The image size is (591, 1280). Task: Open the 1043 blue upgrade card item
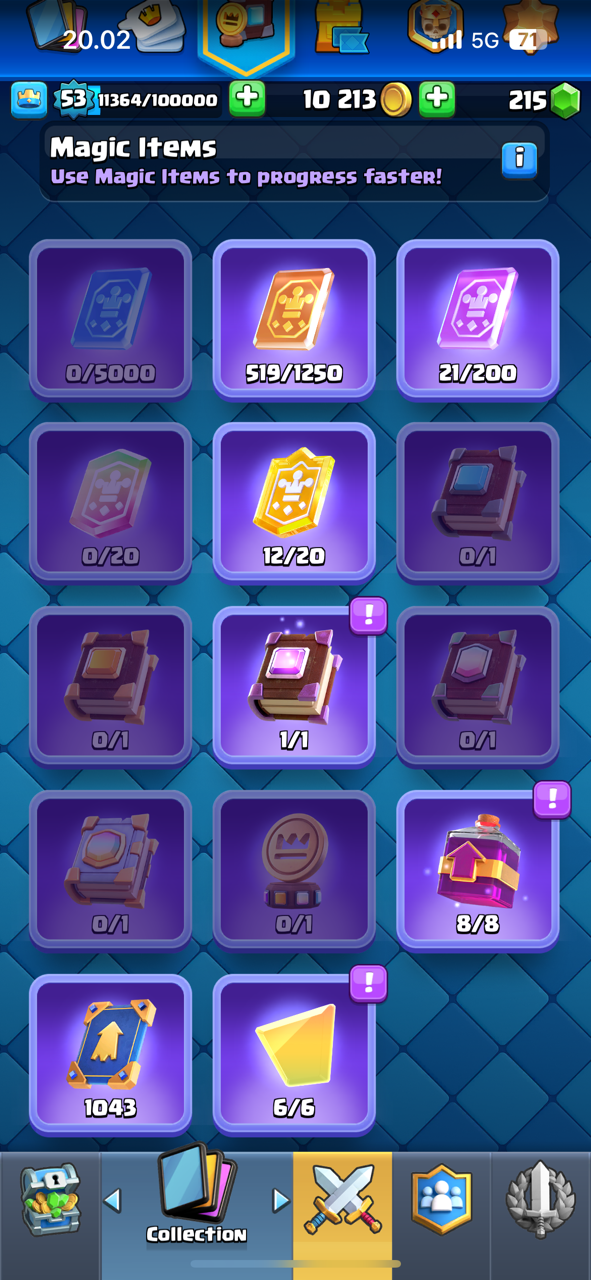point(110,1054)
